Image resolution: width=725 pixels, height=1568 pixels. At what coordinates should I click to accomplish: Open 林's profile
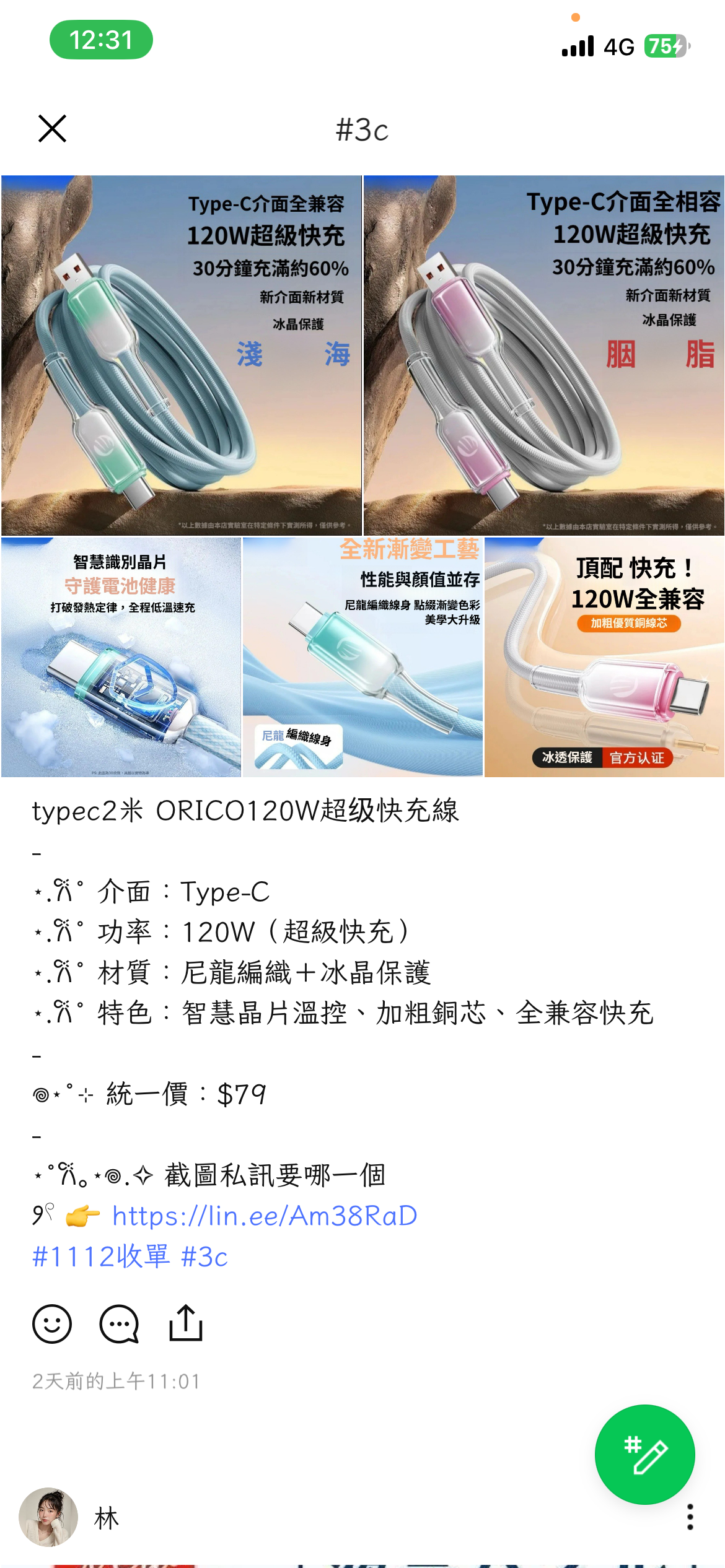pos(48,1517)
